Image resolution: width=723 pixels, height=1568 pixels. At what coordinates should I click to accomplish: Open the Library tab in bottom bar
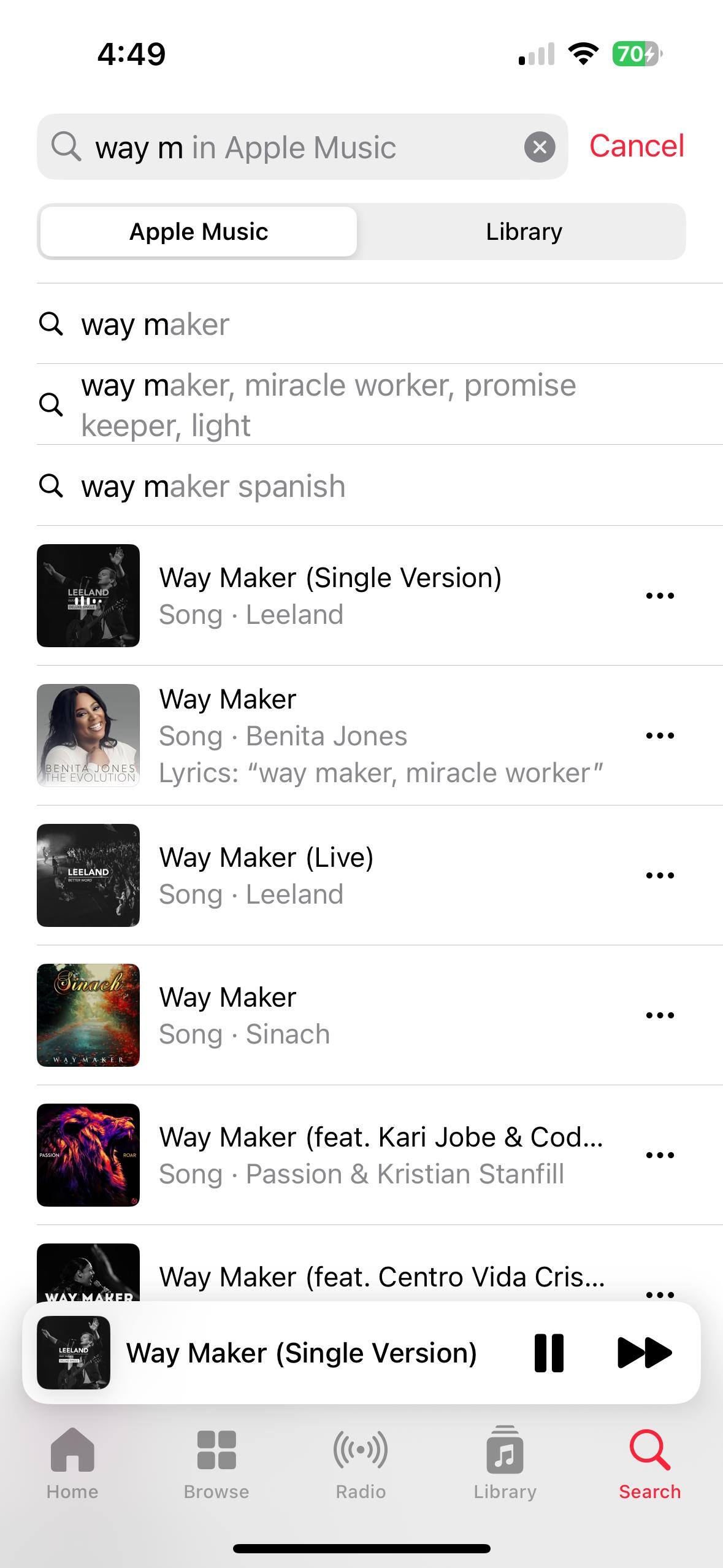pyautogui.click(x=505, y=1462)
